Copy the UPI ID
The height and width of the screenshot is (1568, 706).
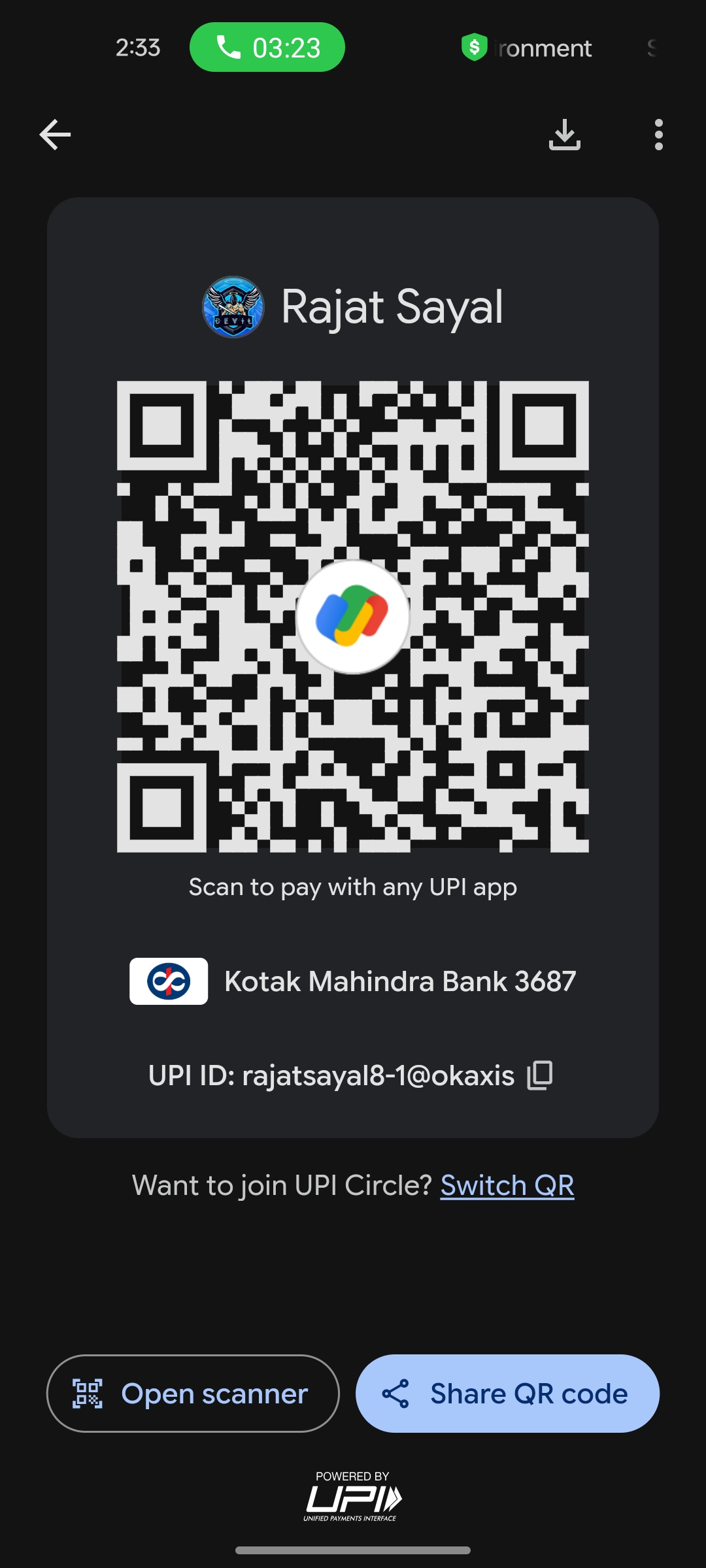[540, 1075]
